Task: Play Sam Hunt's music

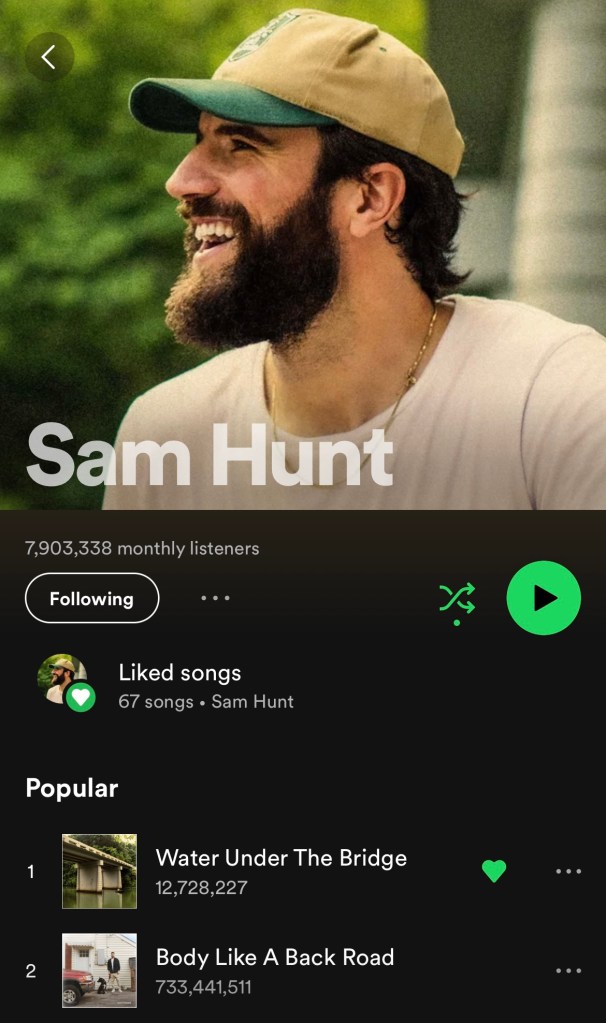Action: [x=543, y=598]
